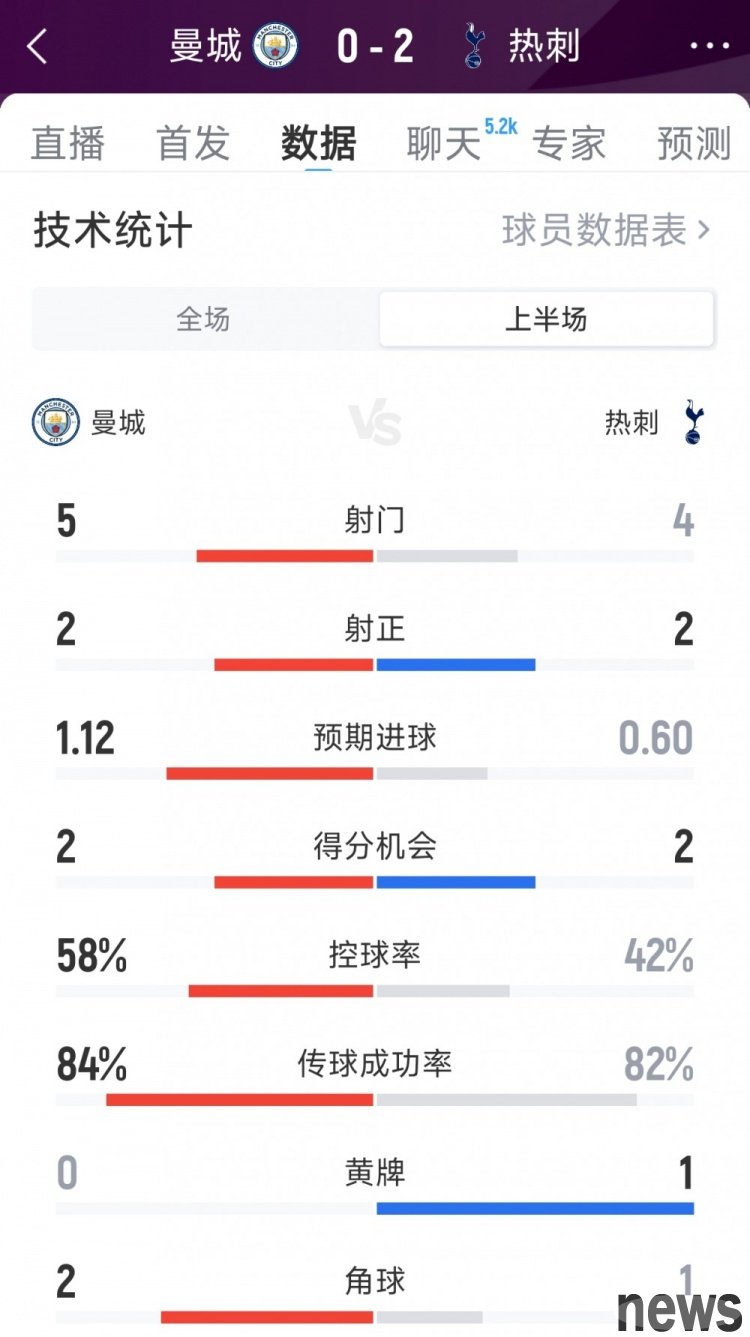750x1337 pixels.
Task: Open 球员数据表 player stats link
Action: tap(606, 230)
